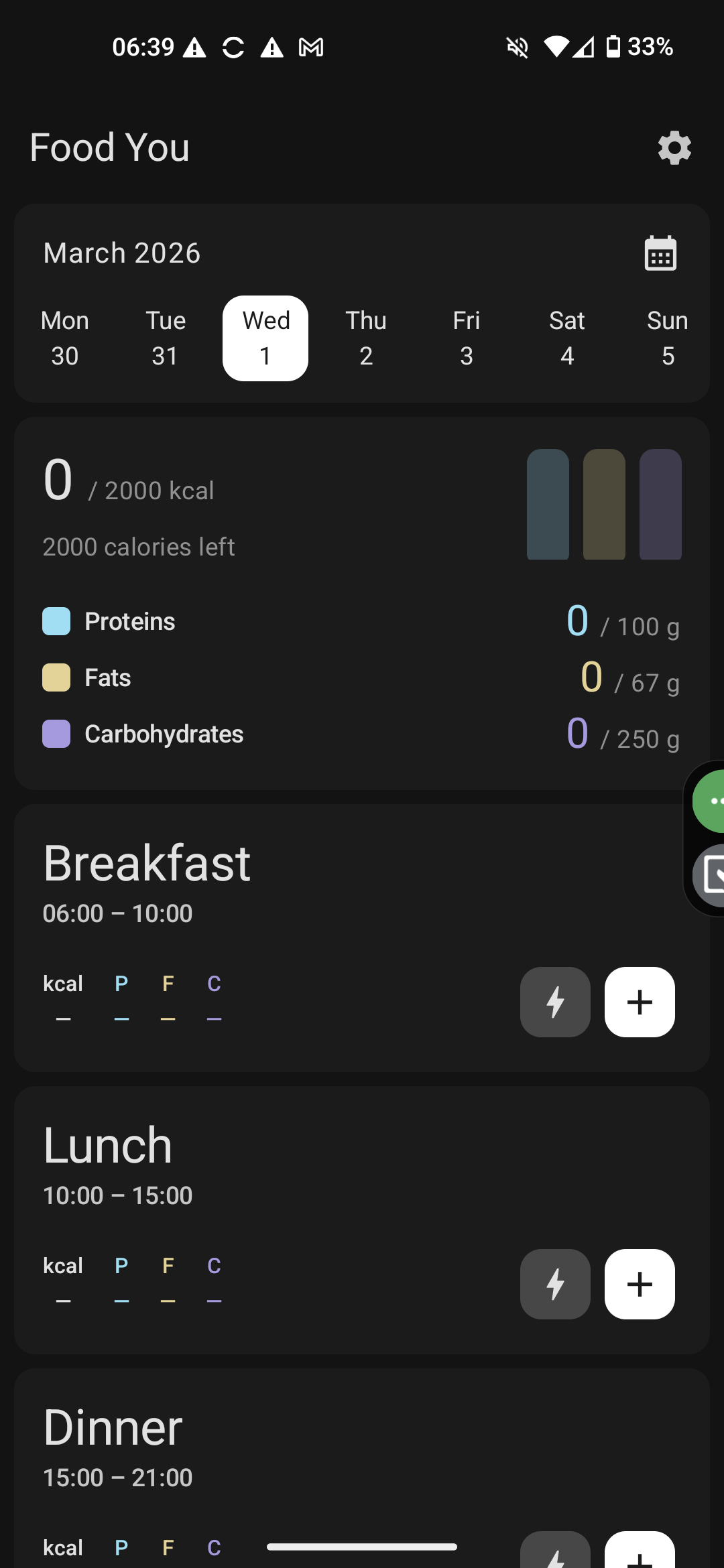Select Tuesday 31 in the week strip
This screenshot has width=724, height=1568.
click(166, 338)
